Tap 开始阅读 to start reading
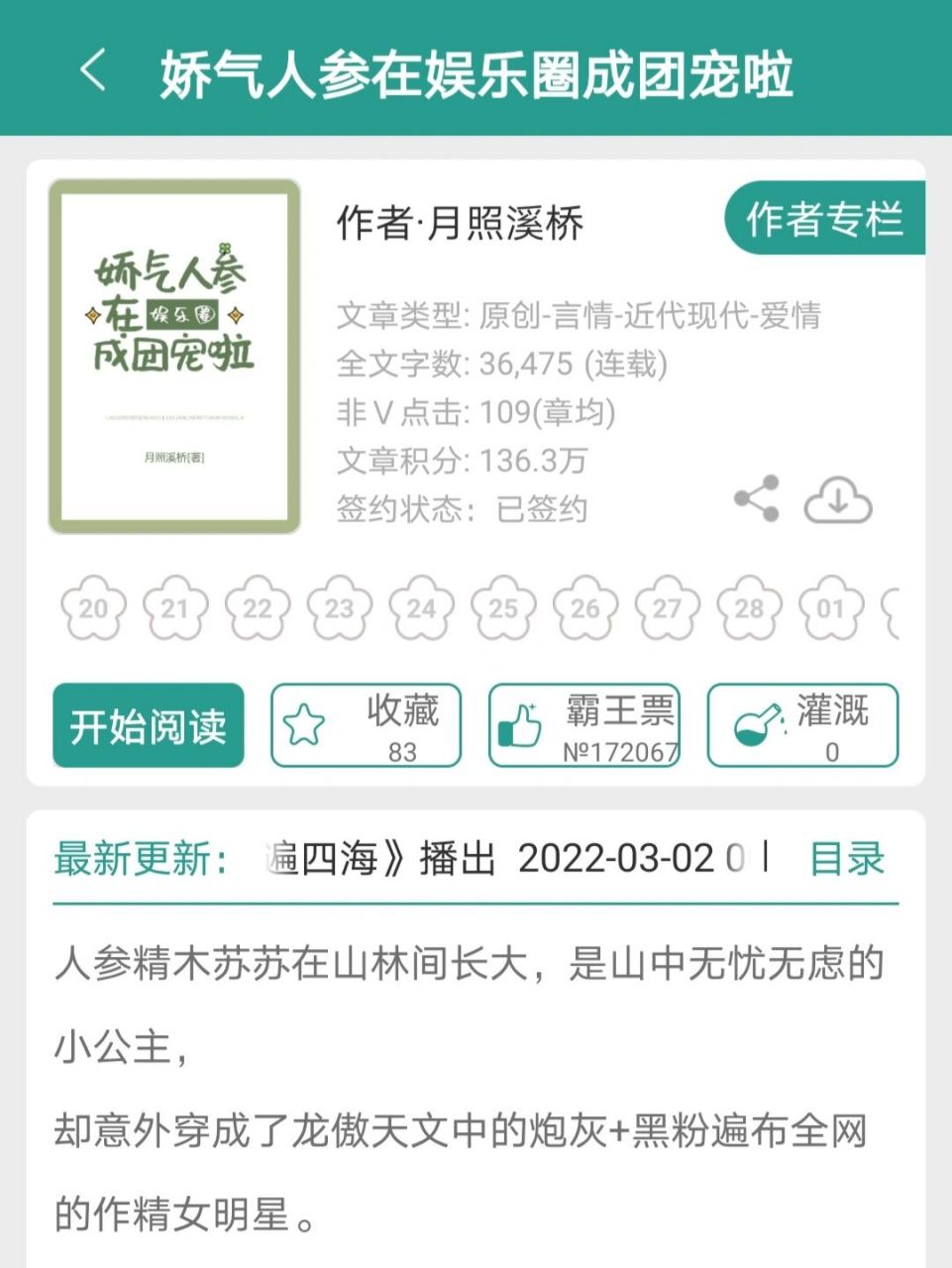The width and height of the screenshot is (952, 1268). point(147,725)
